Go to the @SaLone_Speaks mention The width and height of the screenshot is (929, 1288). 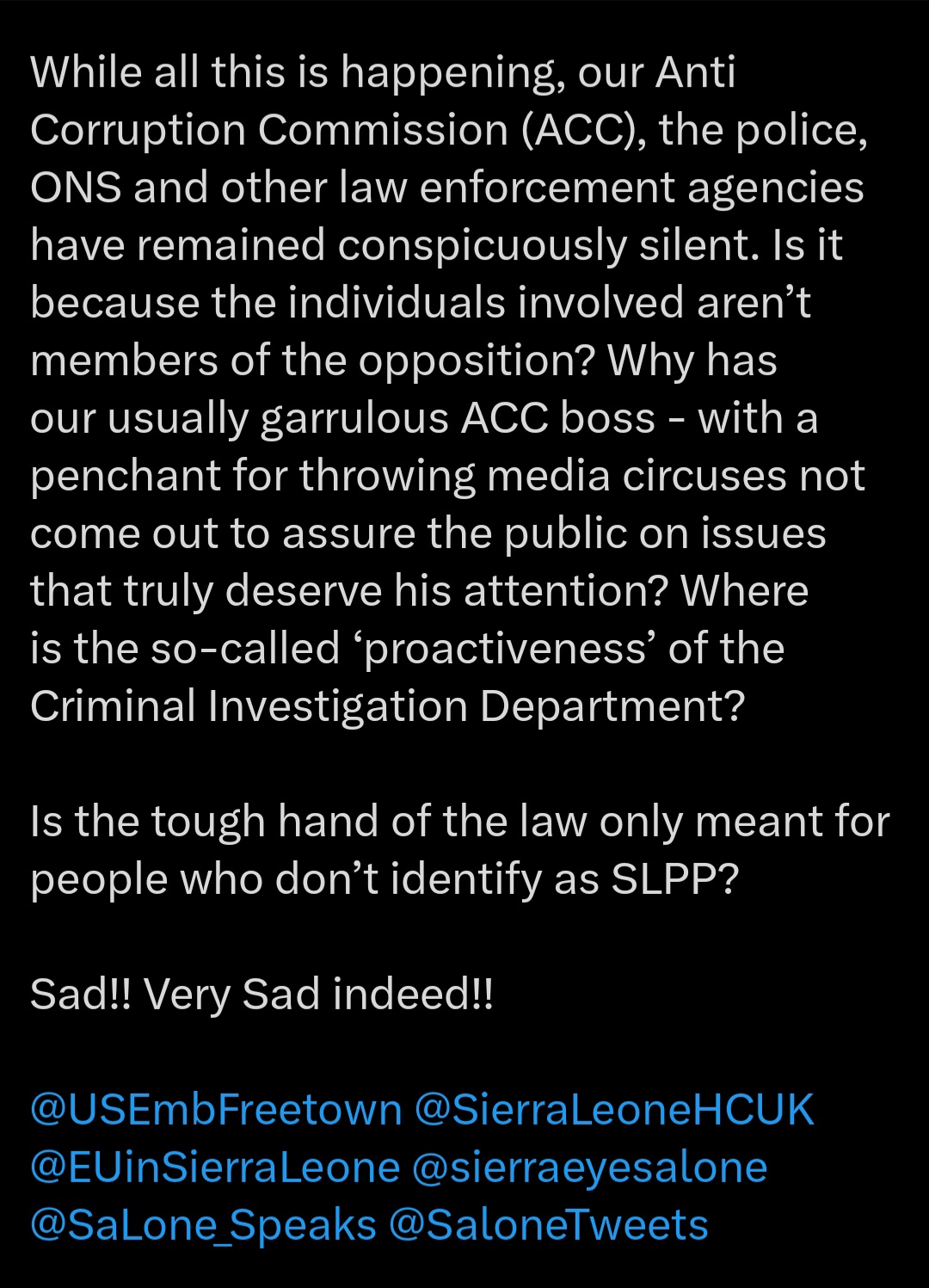(x=203, y=1225)
